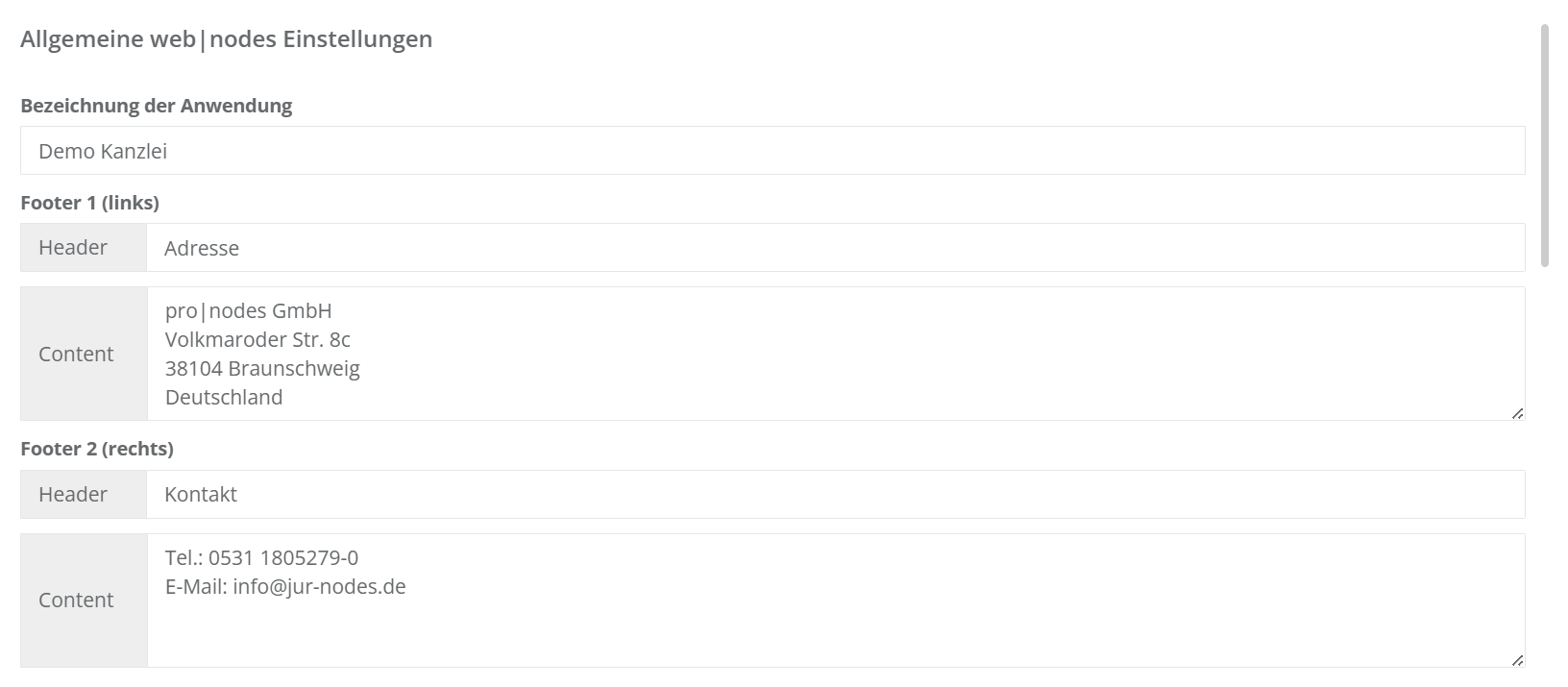Edit the Footer 2 Content contact textarea

click(834, 601)
